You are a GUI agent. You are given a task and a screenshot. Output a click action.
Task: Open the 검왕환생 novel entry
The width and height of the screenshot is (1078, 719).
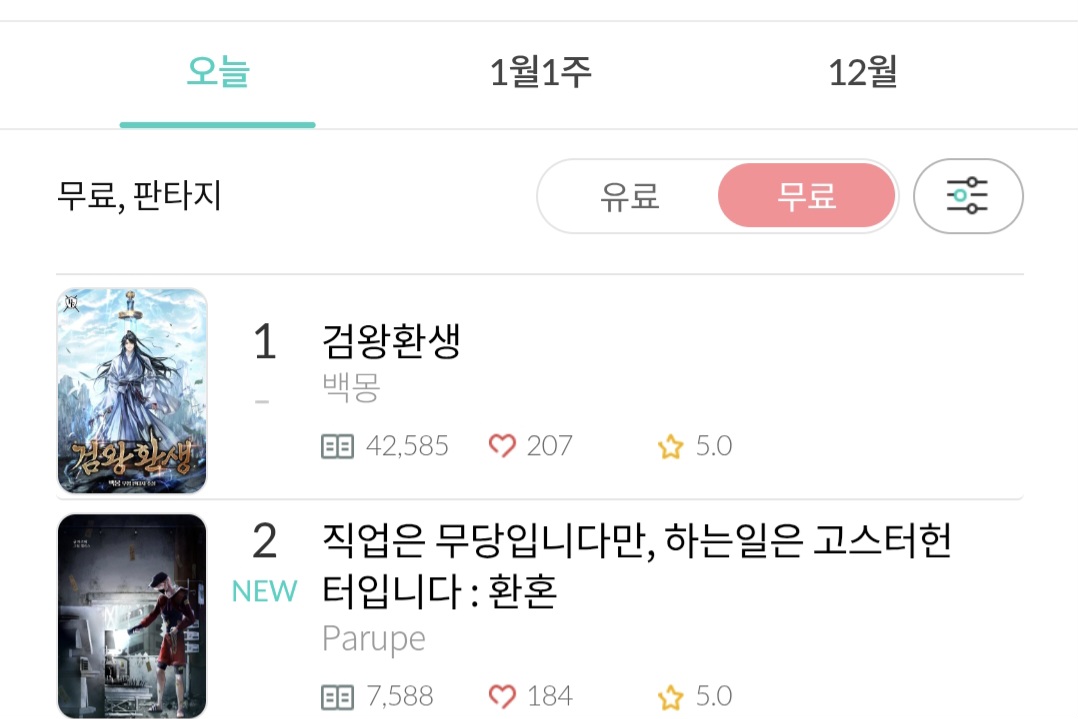coord(391,343)
